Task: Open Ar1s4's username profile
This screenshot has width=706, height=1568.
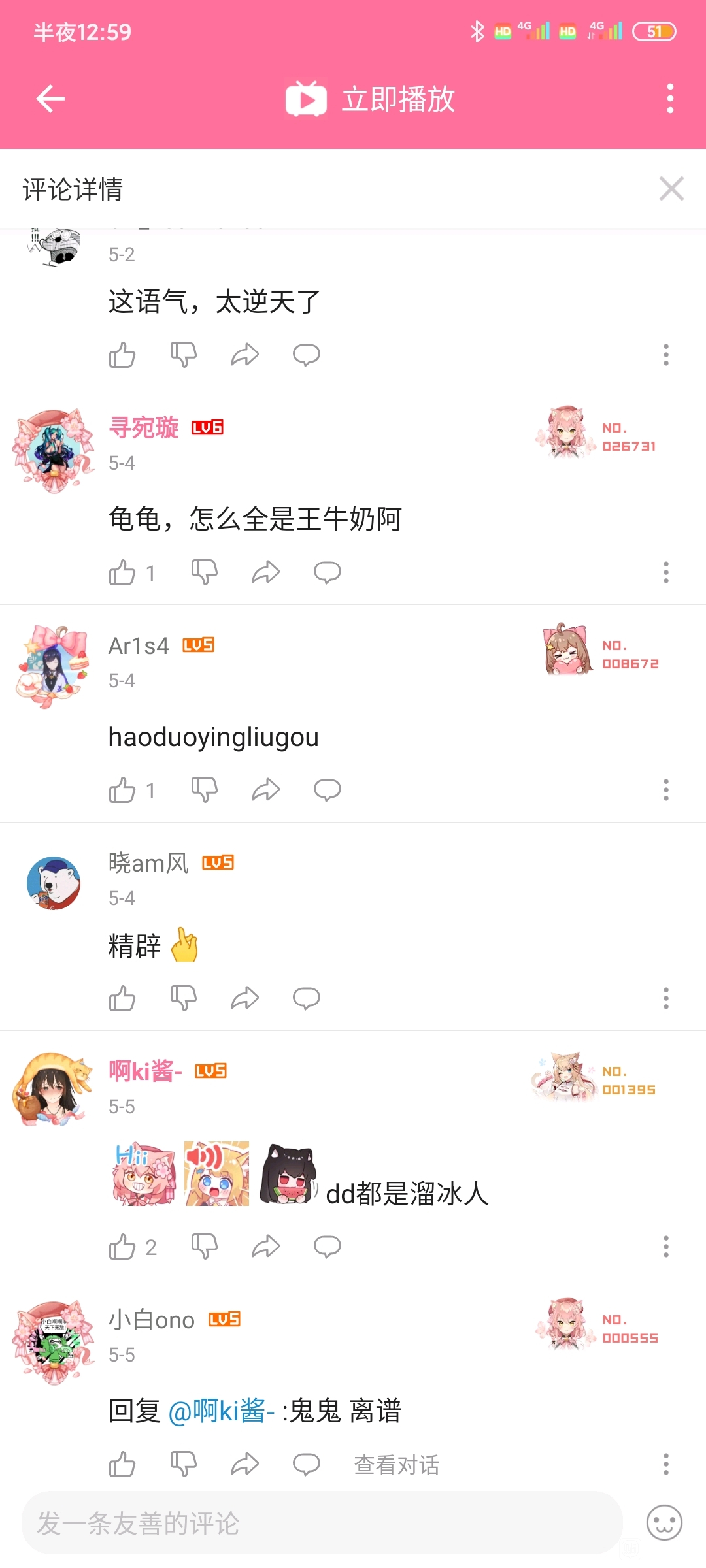Action: (139, 645)
